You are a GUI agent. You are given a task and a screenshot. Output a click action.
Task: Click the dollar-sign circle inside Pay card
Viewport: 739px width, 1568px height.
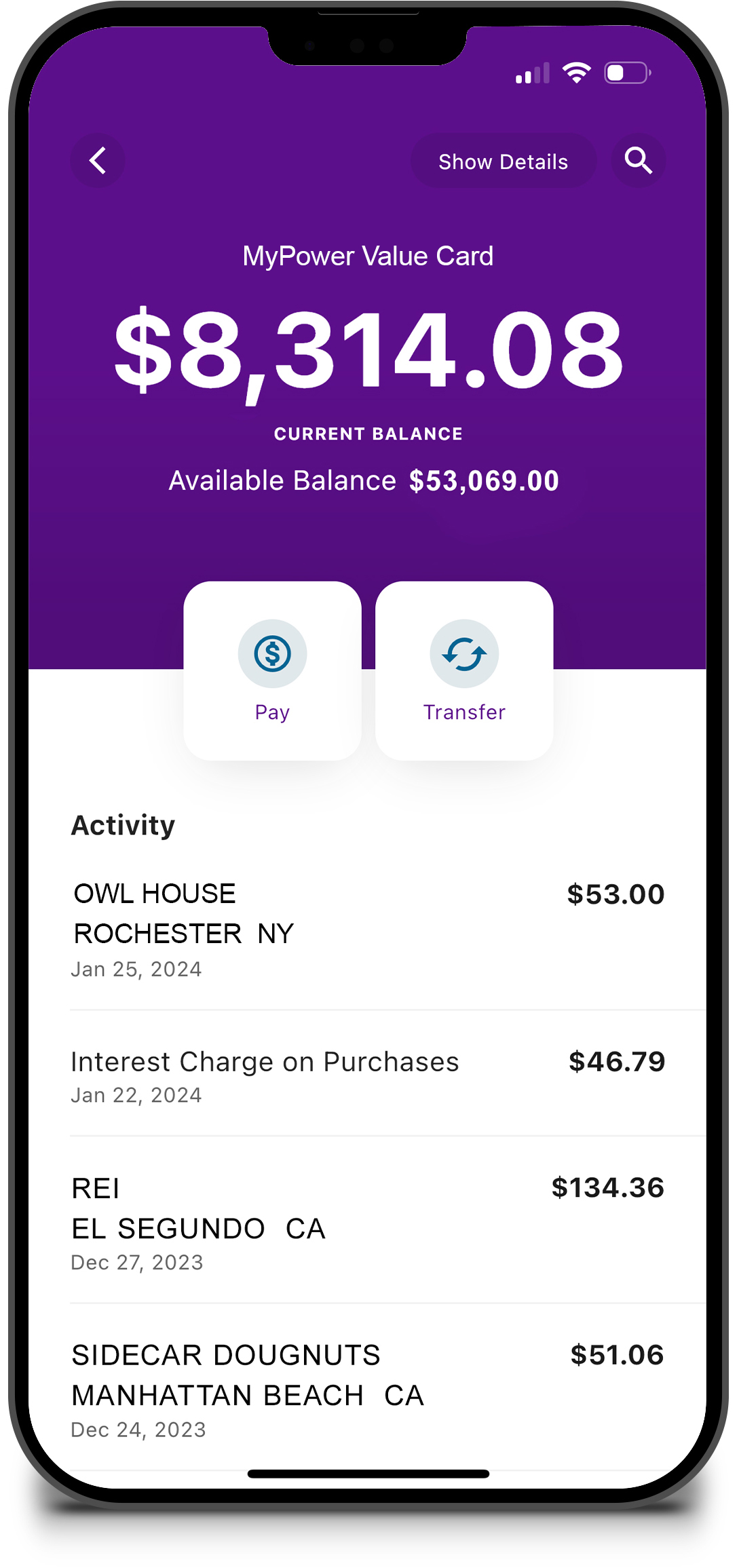271,653
